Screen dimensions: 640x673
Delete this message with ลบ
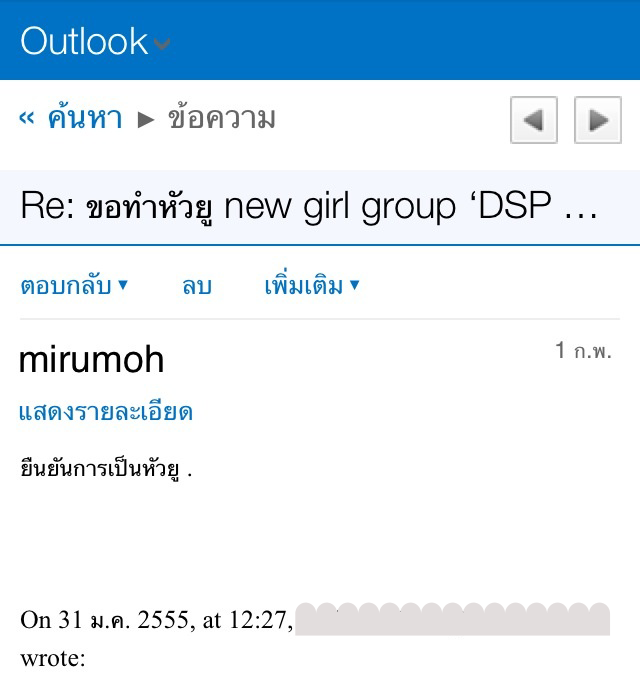coord(197,286)
